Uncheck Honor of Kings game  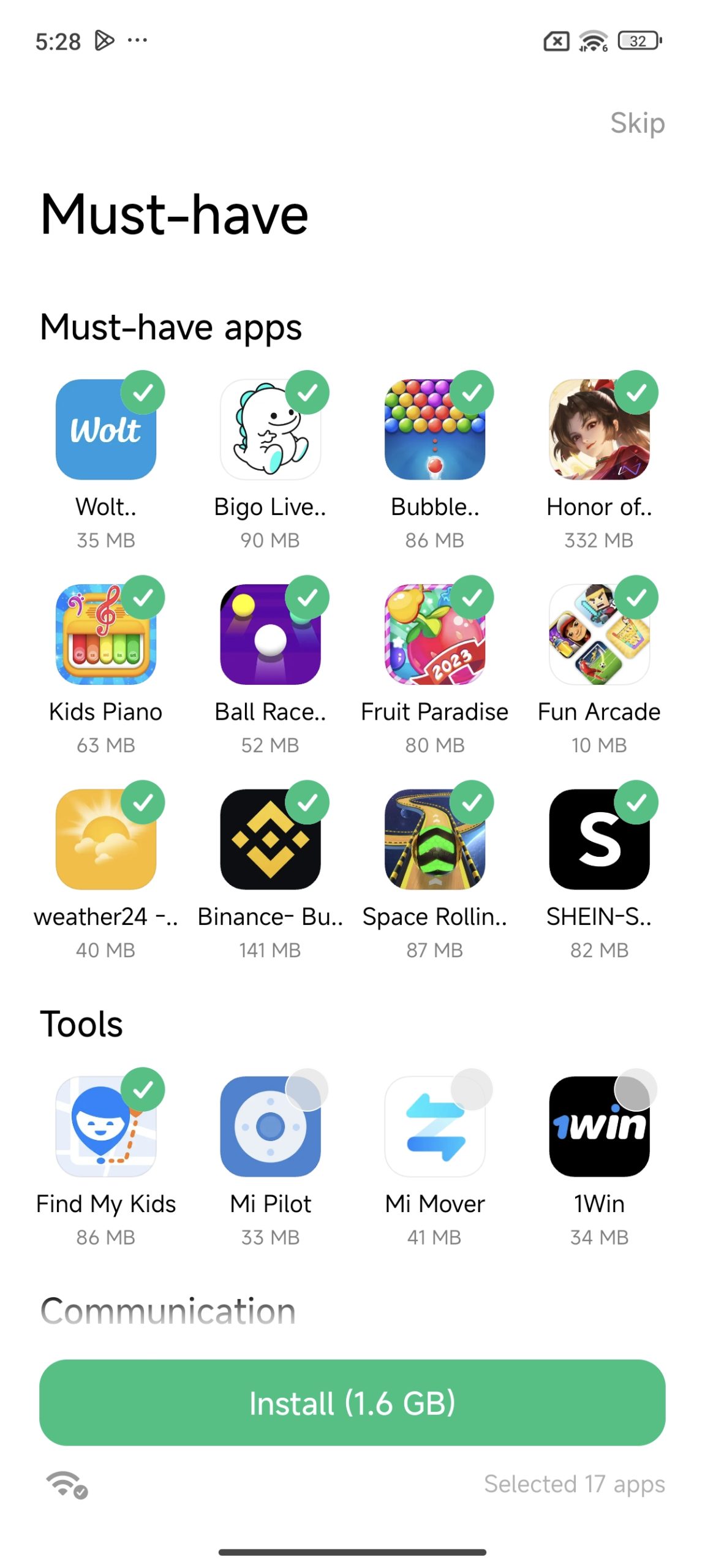(636, 393)
